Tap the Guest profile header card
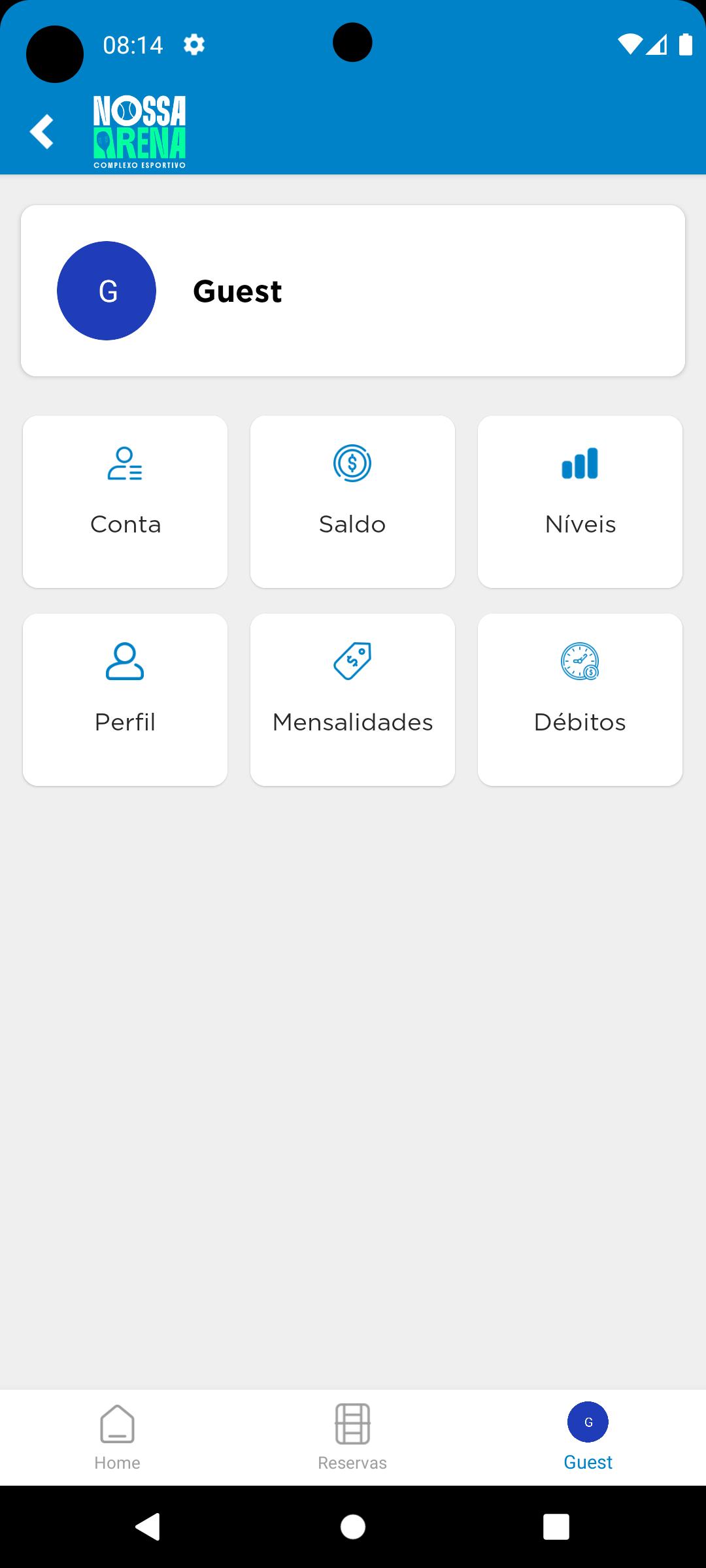The image size is (706, 1568). tap(353, 291)
